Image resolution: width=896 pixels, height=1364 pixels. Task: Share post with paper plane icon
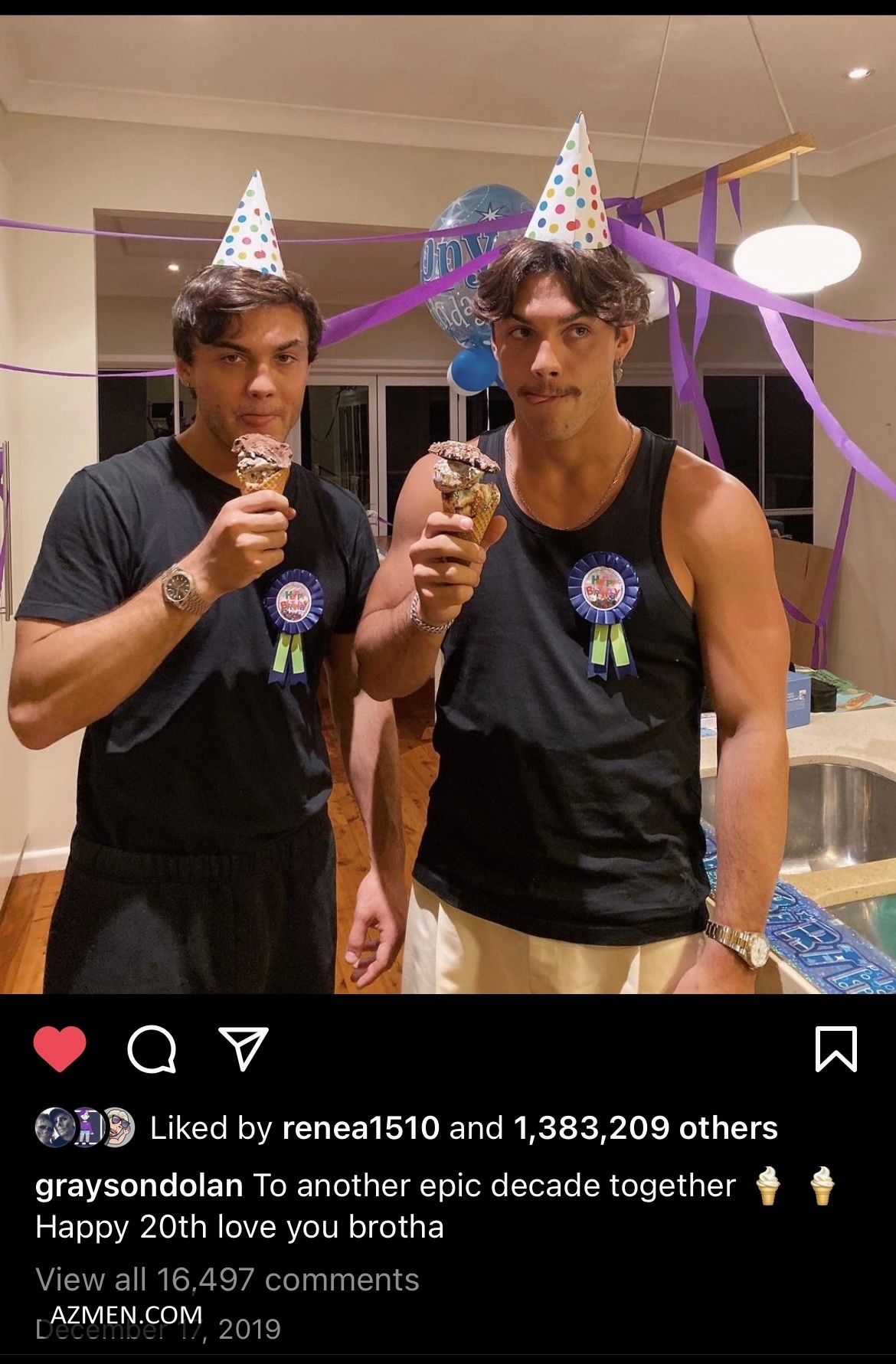point(244,1048)
